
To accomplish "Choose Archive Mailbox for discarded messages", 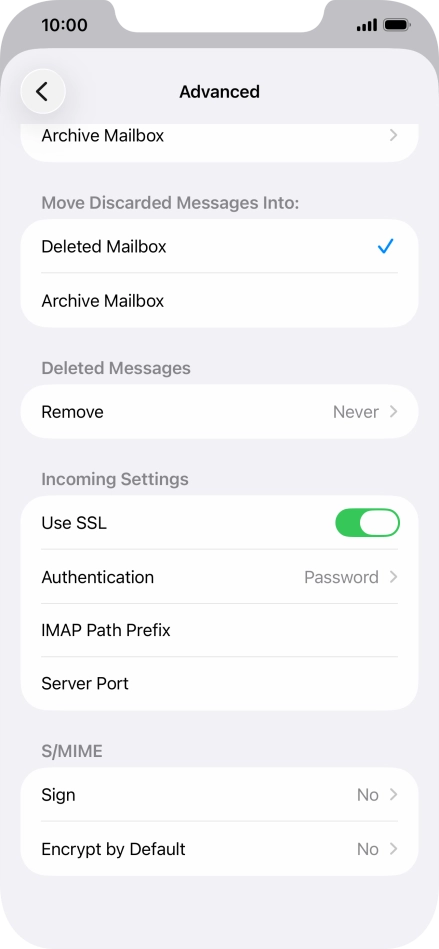I will tap(219, 301).
